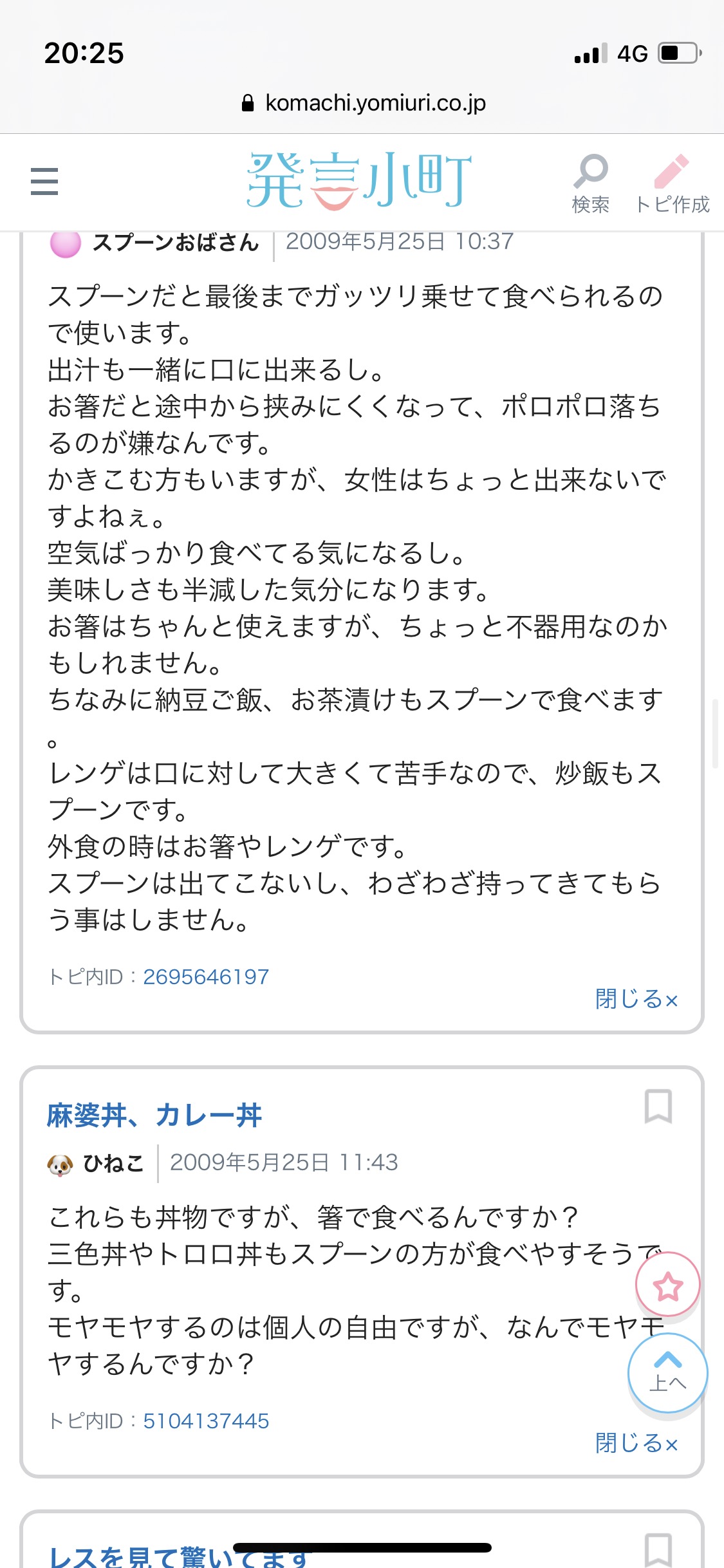
Task: Close ひねこ's reply with 閉じる×
Action: (636, 1443)
